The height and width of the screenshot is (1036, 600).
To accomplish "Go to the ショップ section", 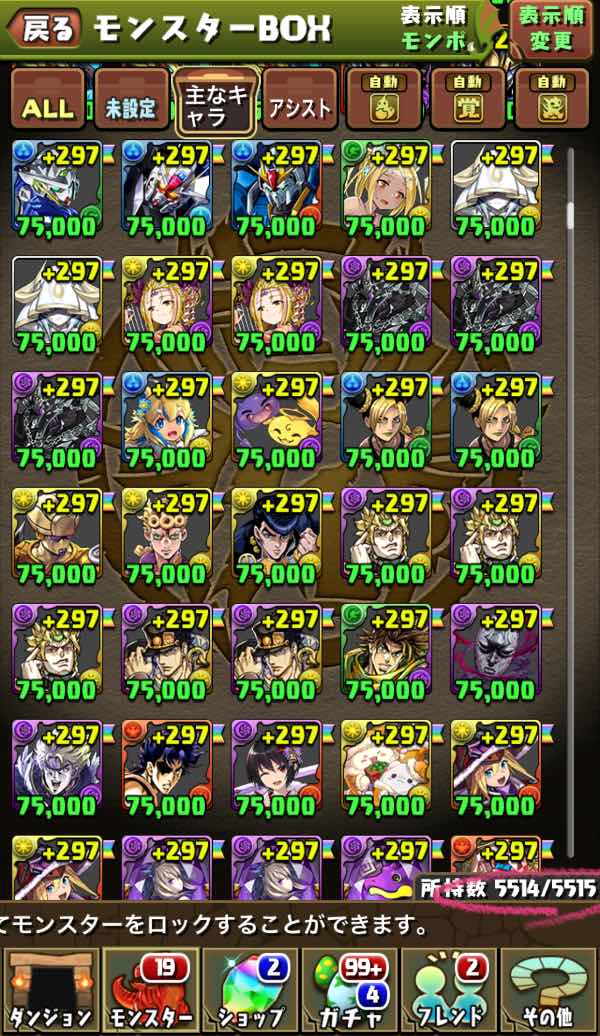I will point(249,991).
